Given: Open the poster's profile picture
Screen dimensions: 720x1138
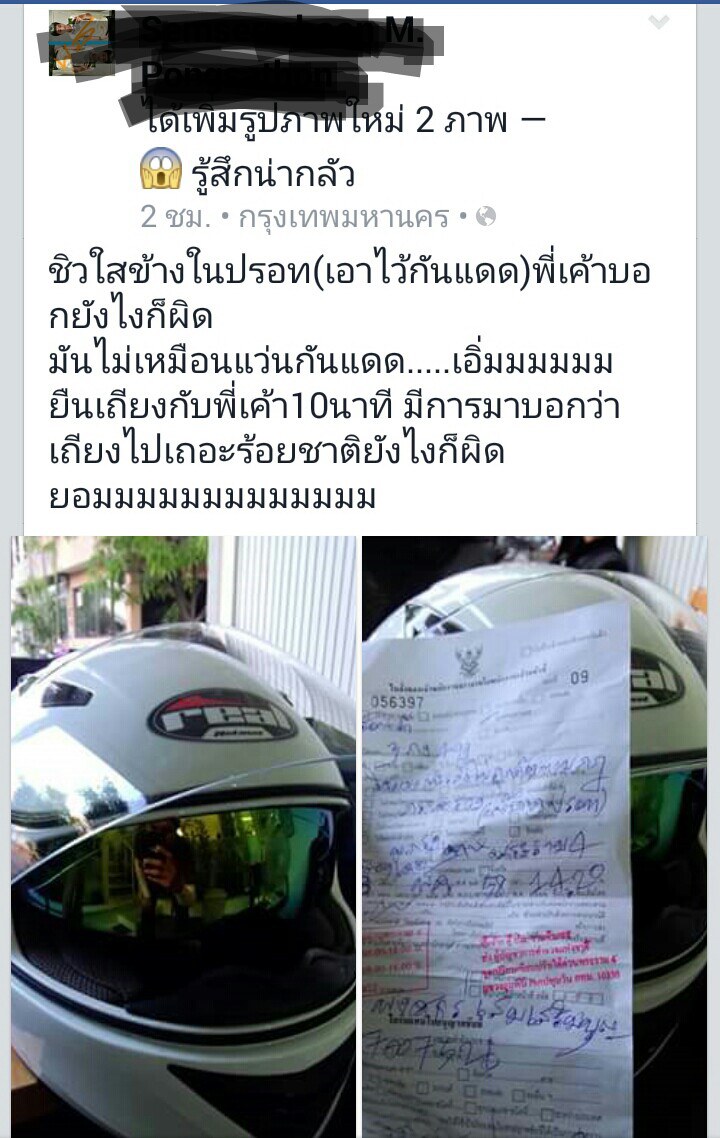Looking at the screenshot, I should (81, 44).
